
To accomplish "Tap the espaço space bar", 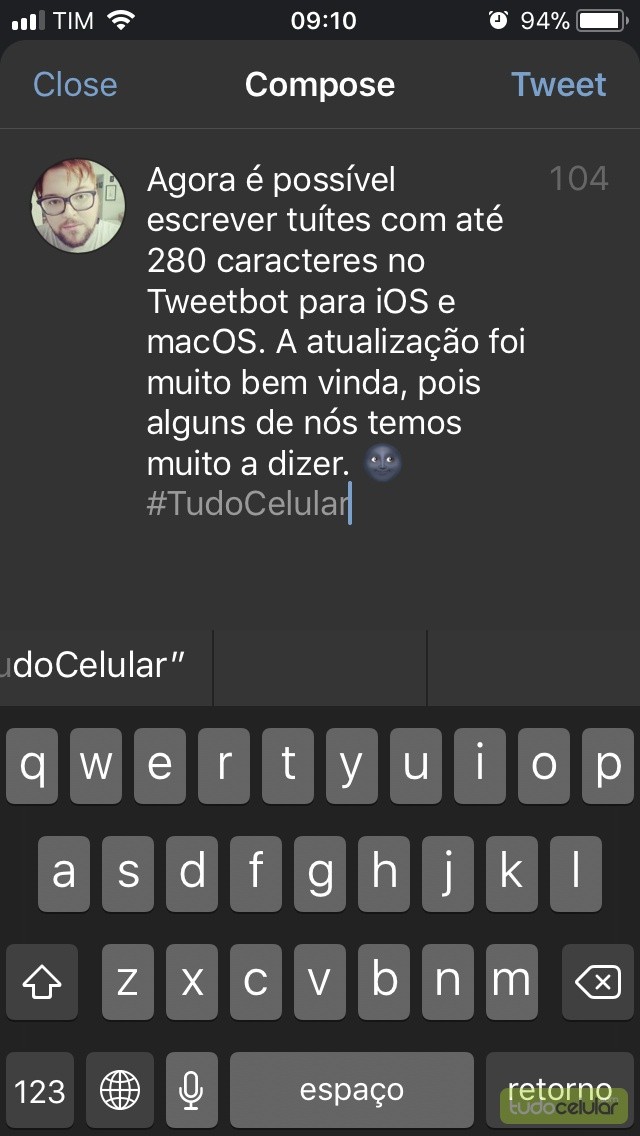I will click(x=352, y=1090).
